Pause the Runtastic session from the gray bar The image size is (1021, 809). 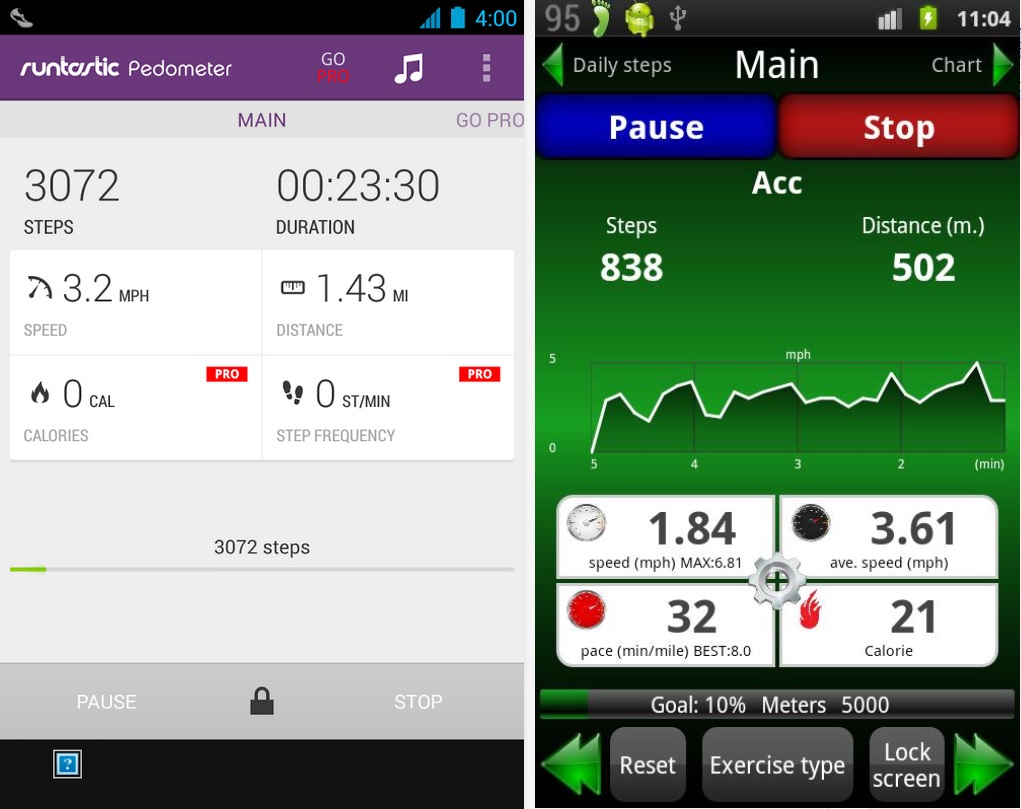pyautogui.click(x=106, y=702)
